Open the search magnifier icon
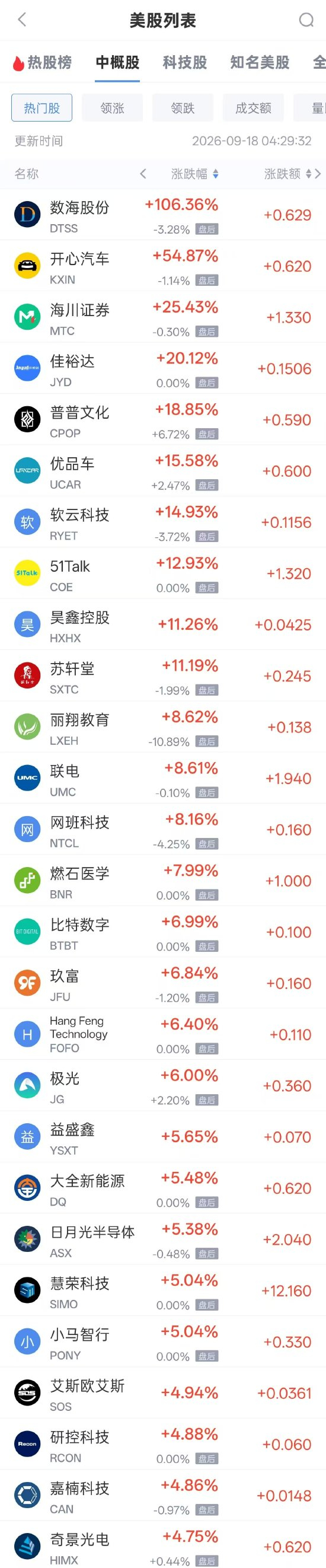Screen dimensions: 326x1568 pos(306,20)
